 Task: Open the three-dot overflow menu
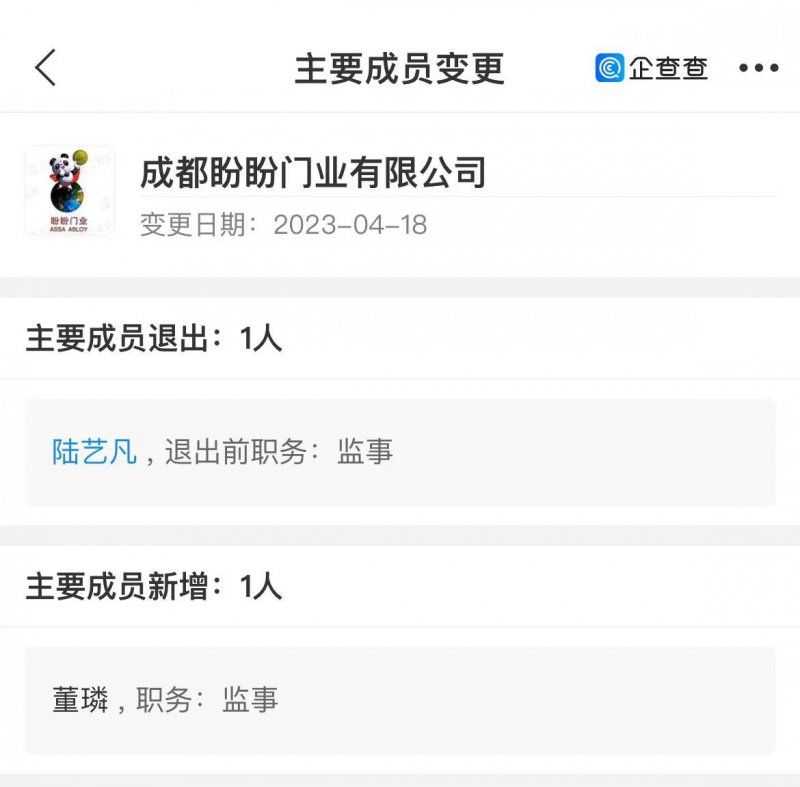click(758, 68)
